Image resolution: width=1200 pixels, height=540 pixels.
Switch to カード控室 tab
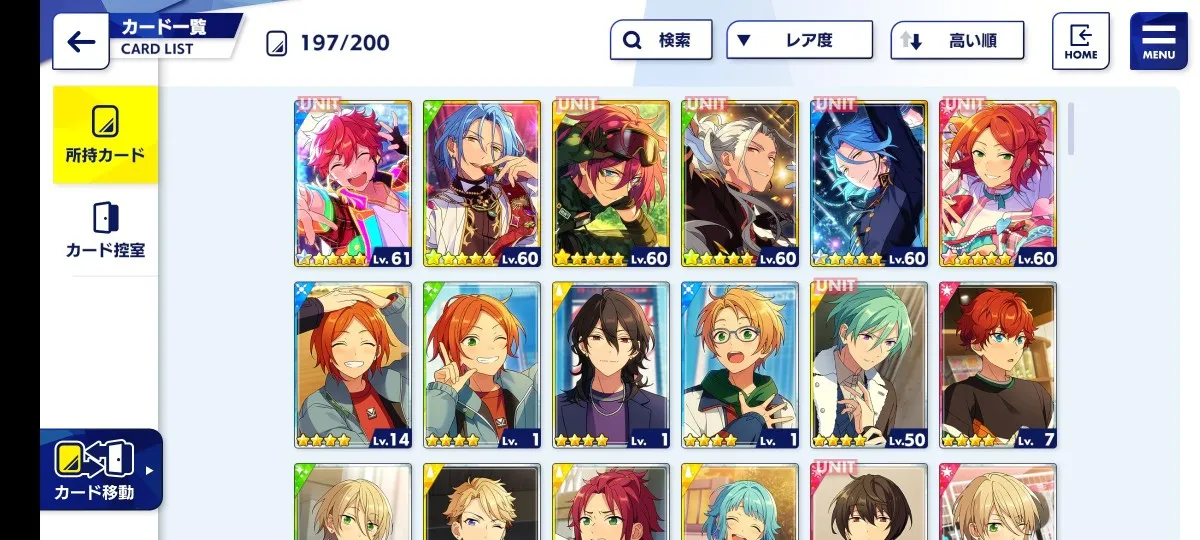(x=105, y=230)
